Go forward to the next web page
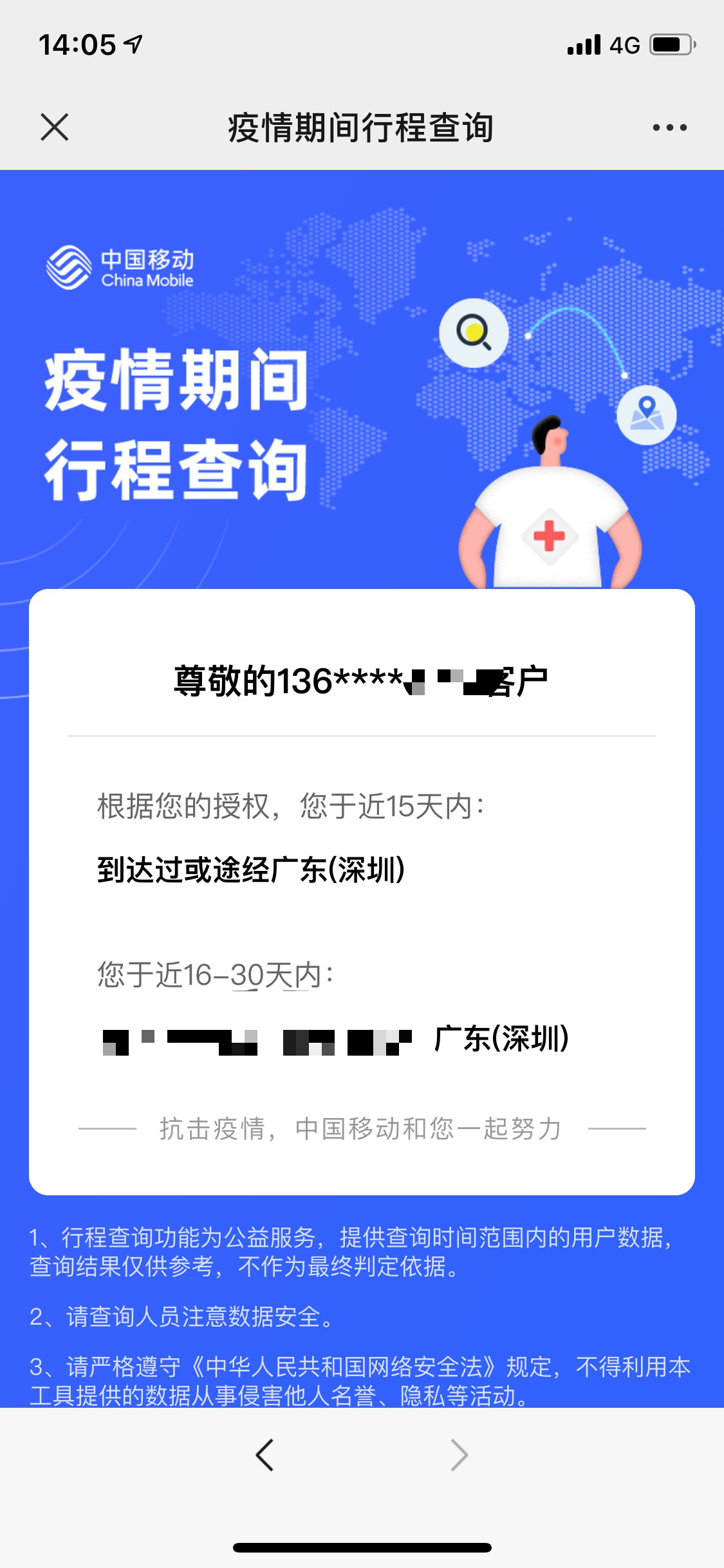 point(459,1455)
